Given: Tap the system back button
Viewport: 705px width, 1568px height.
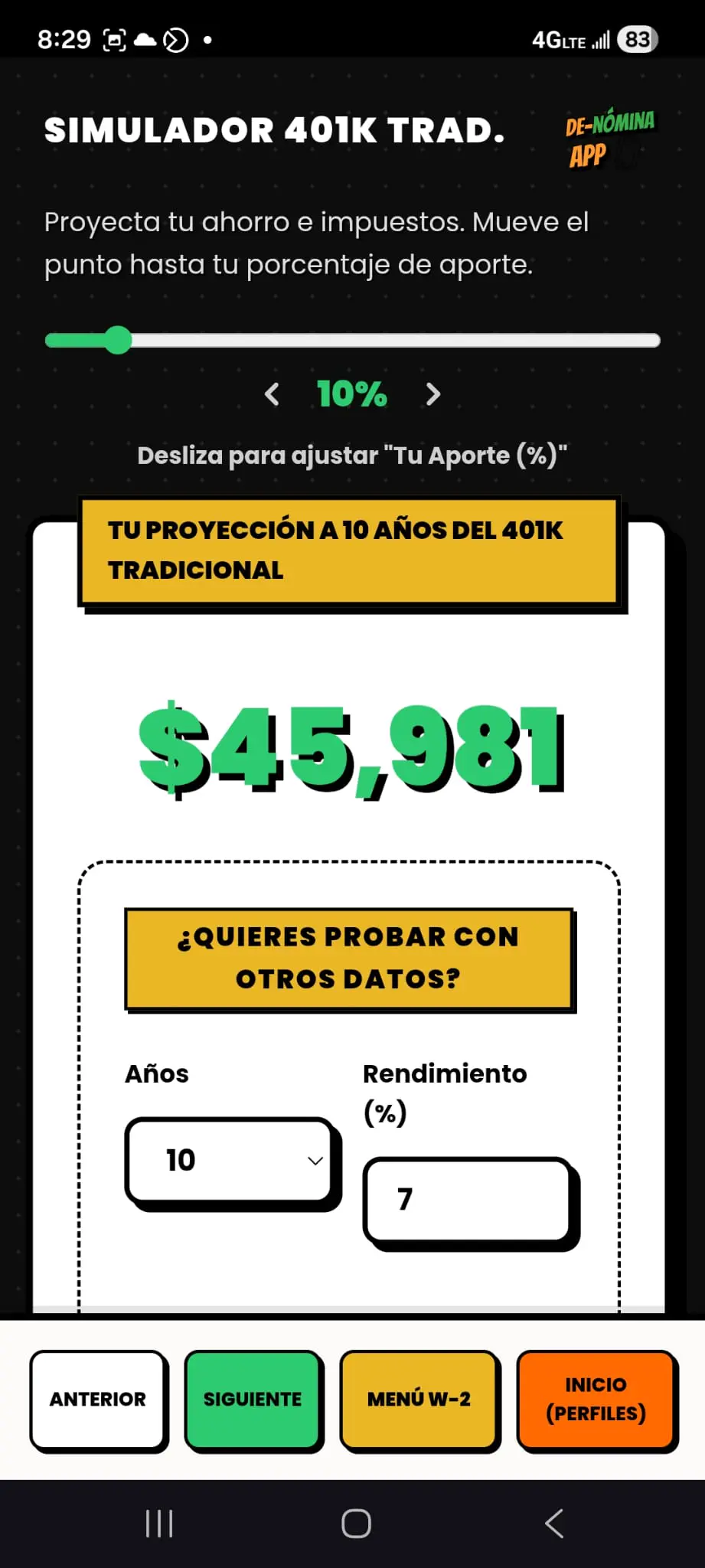Looking at the screenshot, I should (554, 1524).
